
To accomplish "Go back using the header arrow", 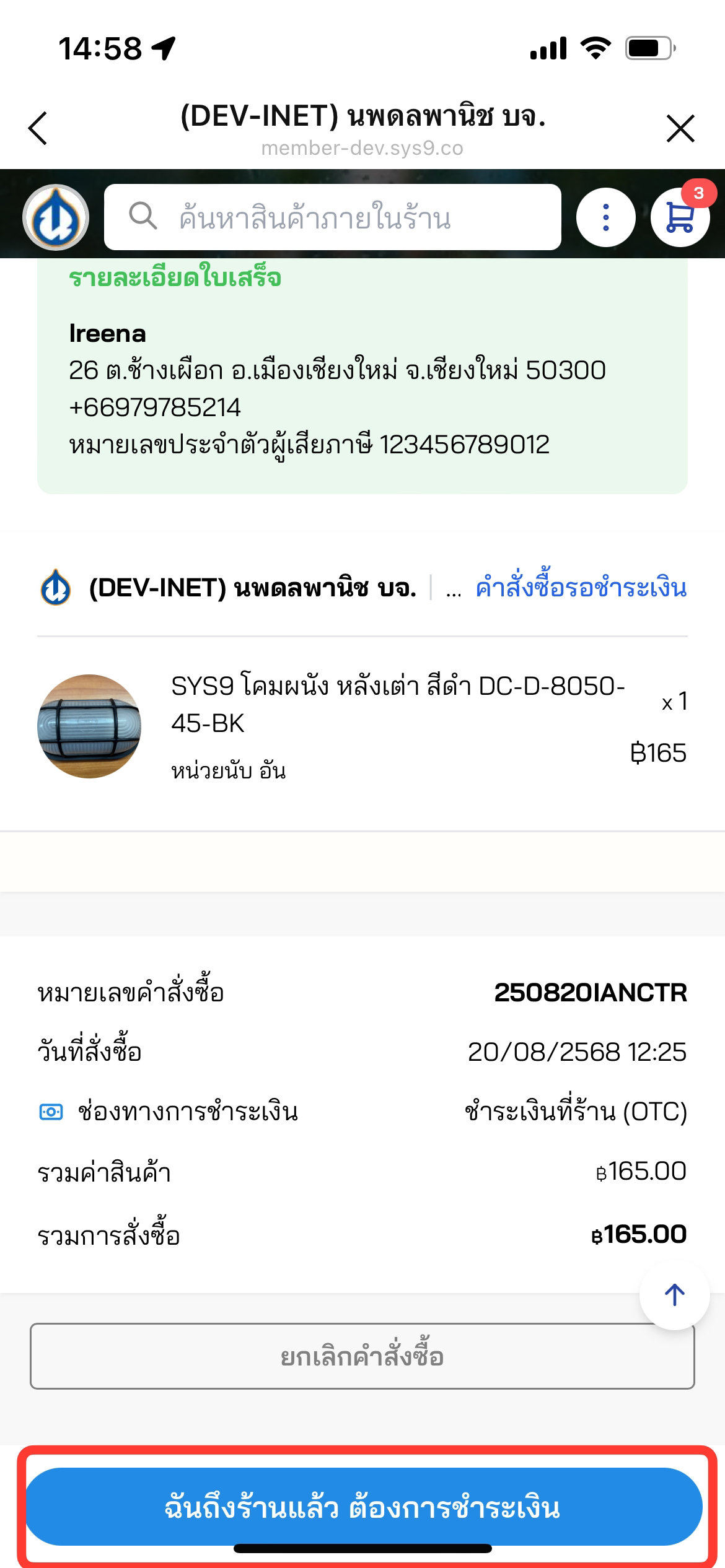I will pos(38,129).
